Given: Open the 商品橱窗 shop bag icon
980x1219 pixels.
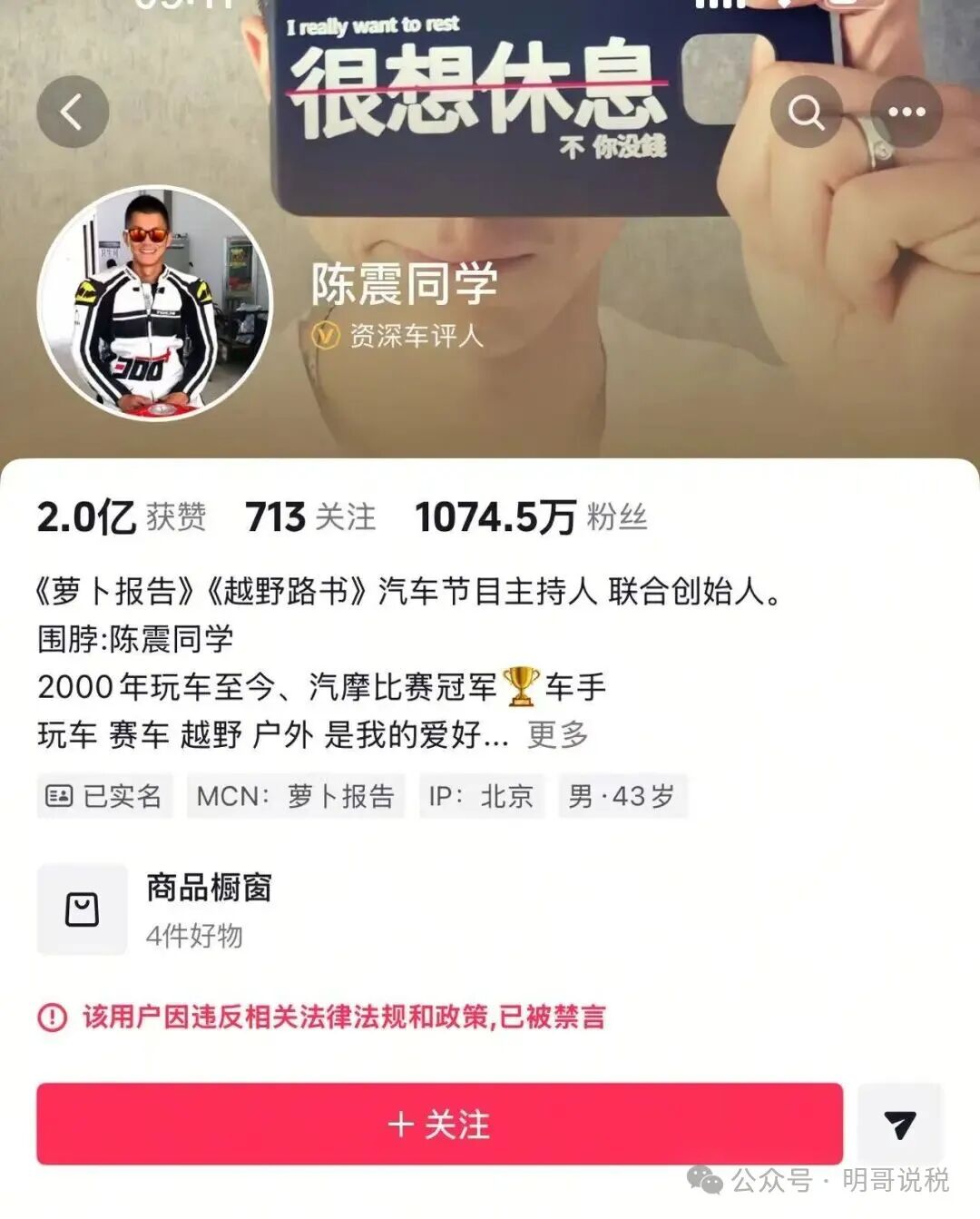Looking at the screenshot, I should point(81,909).
